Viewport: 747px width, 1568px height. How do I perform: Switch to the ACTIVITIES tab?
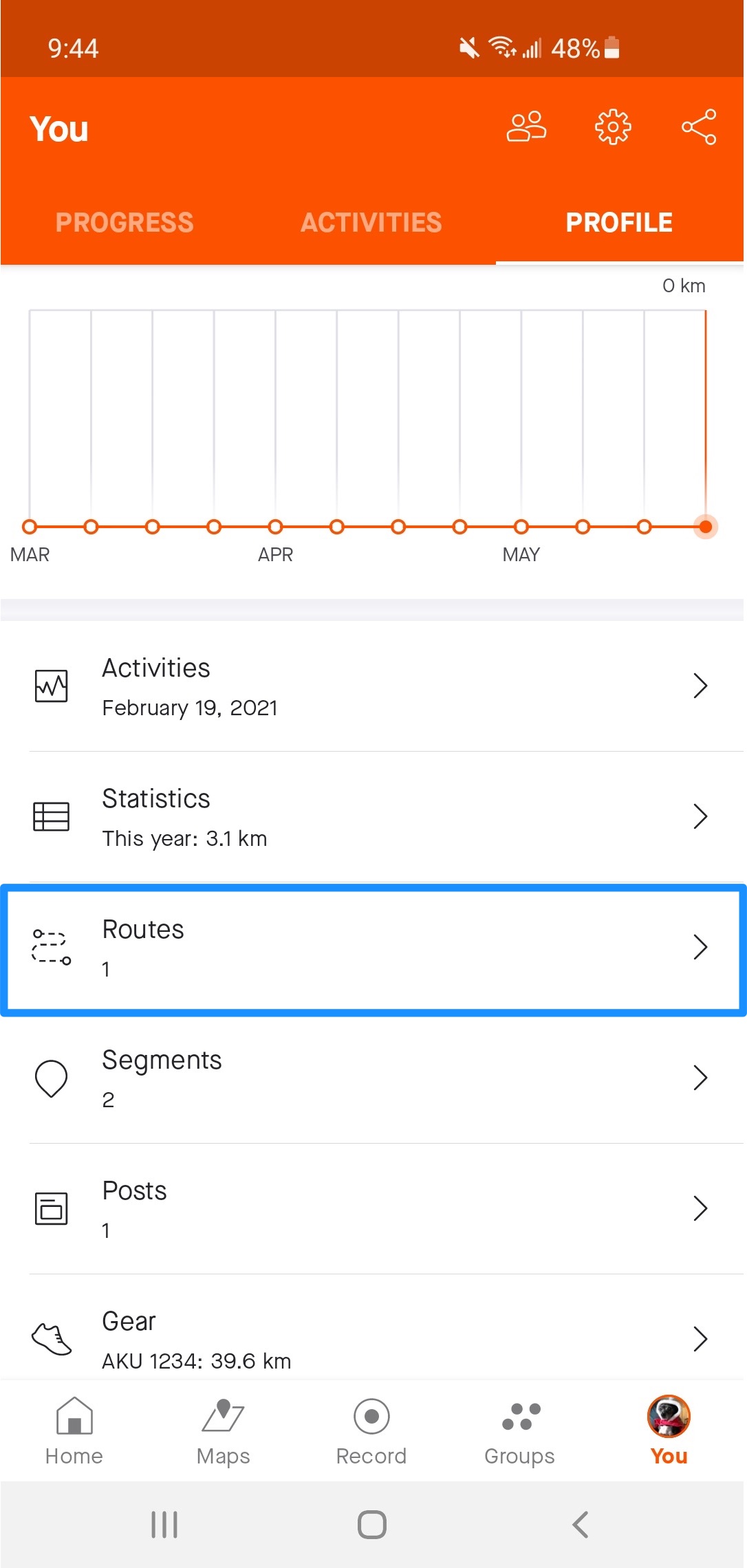tap(371, 221)
